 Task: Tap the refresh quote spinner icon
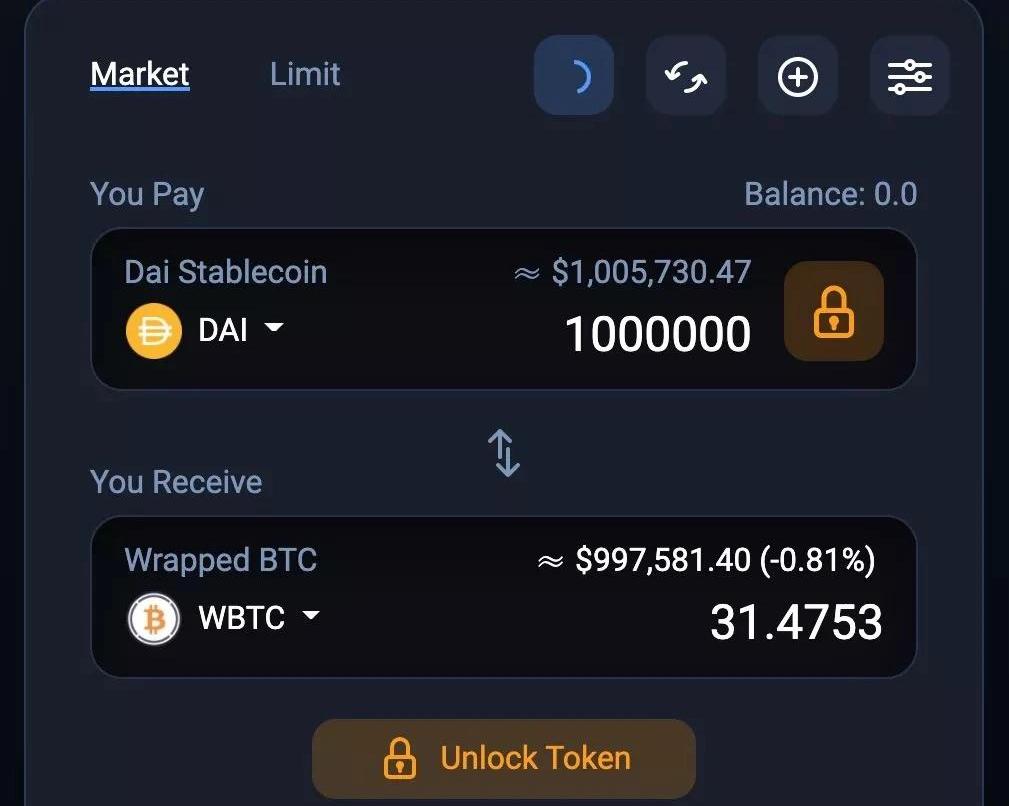pos(574,76)
